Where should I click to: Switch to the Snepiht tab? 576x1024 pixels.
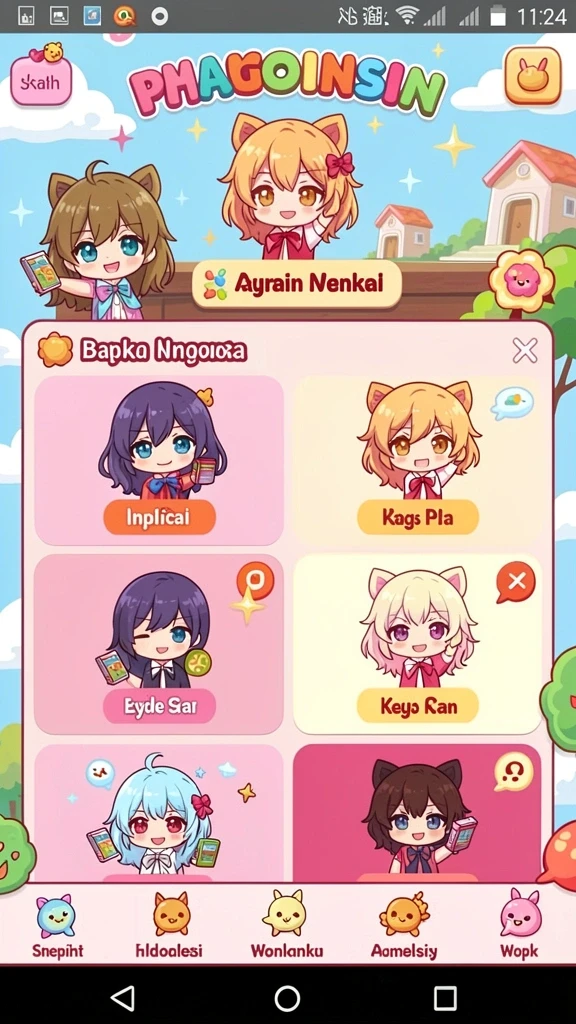tap(57, 925)
